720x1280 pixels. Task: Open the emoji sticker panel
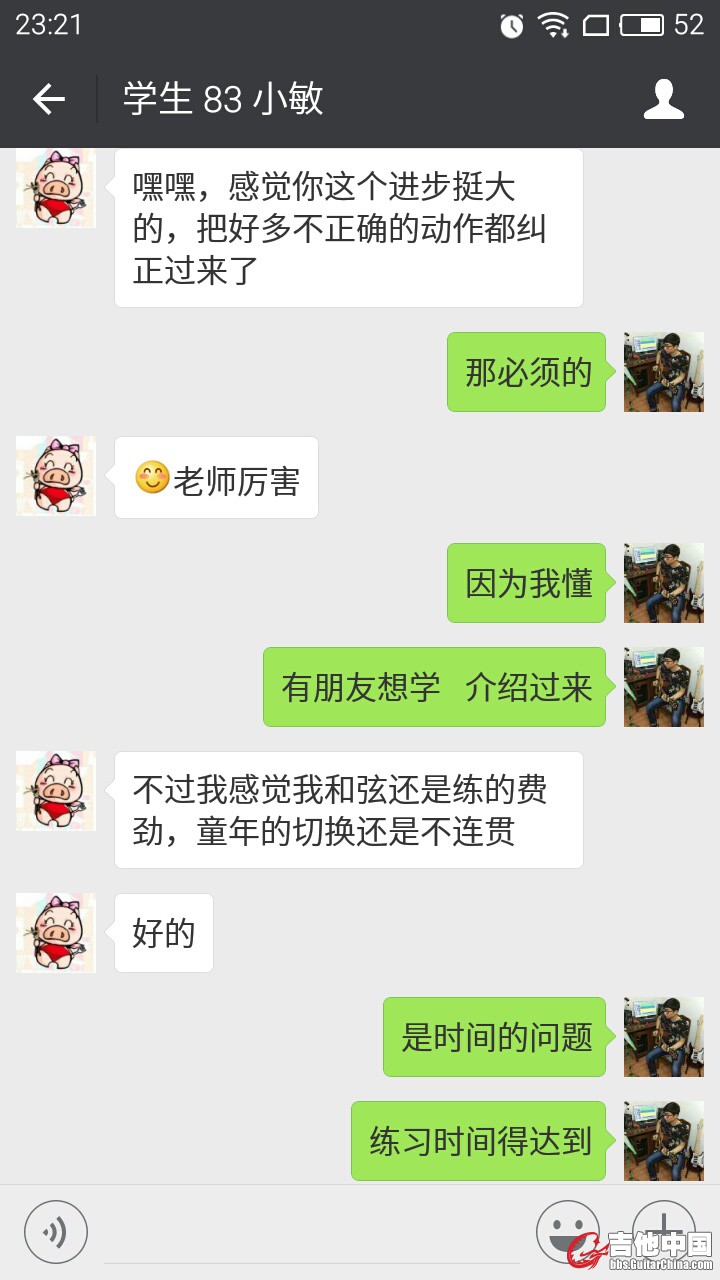pos(567,1231)
